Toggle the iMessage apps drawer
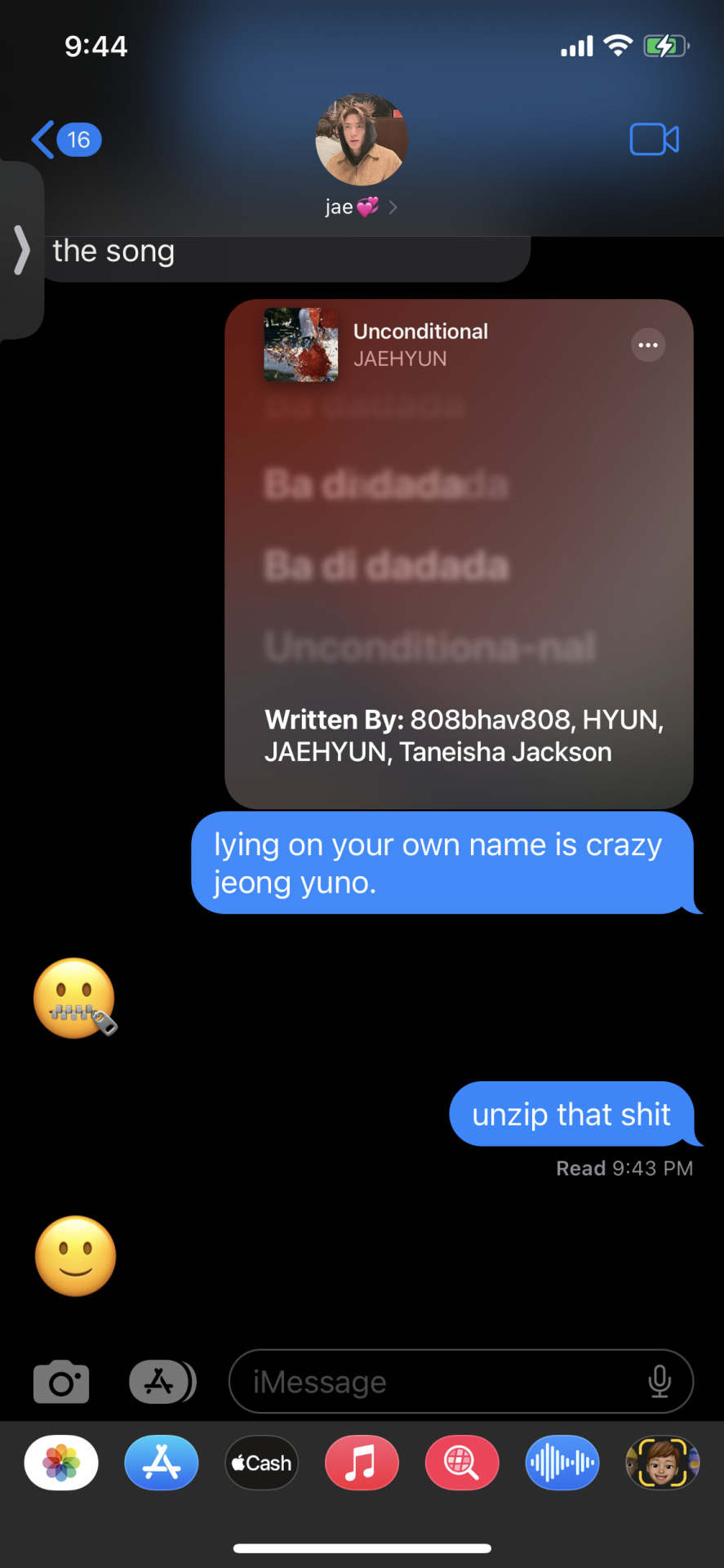The height and width of the screenshot is (1568, 724). click(162, 1382)
